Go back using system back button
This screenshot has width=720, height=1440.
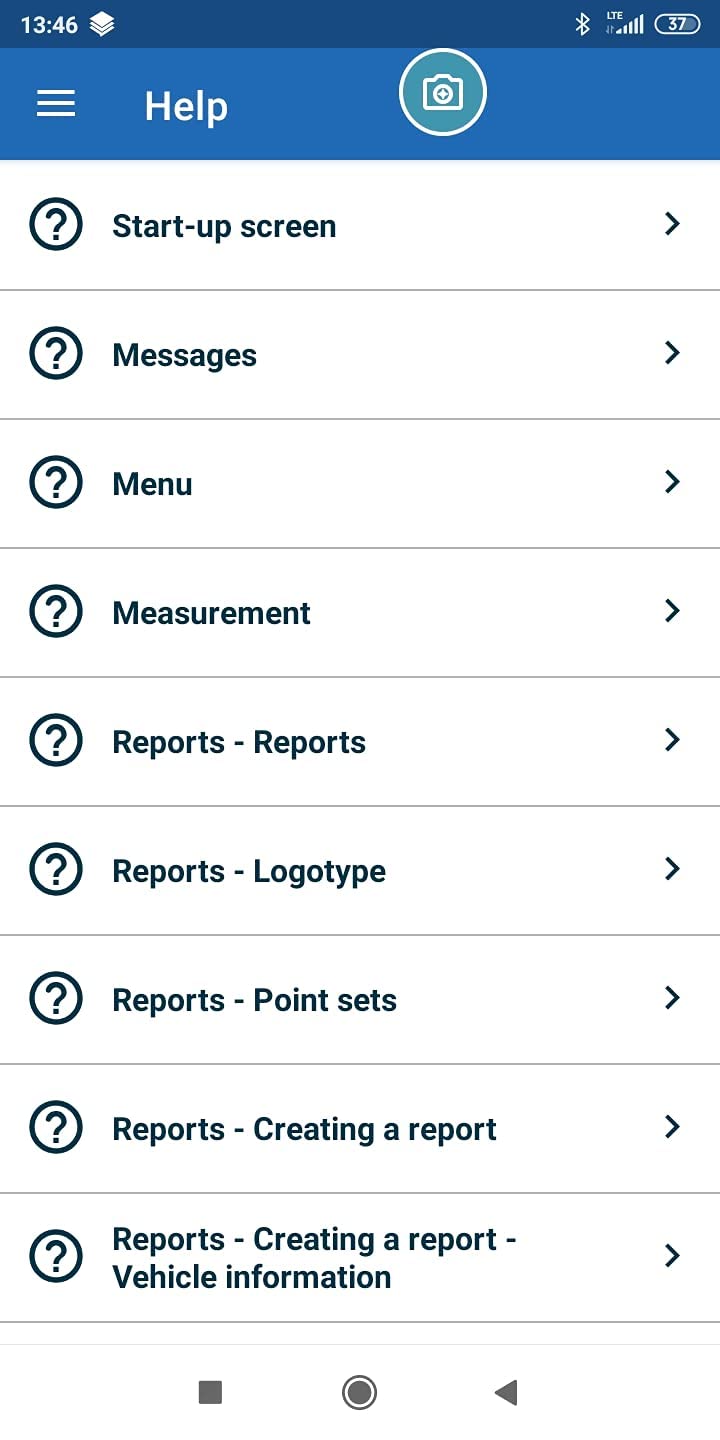click(506, 1392)
